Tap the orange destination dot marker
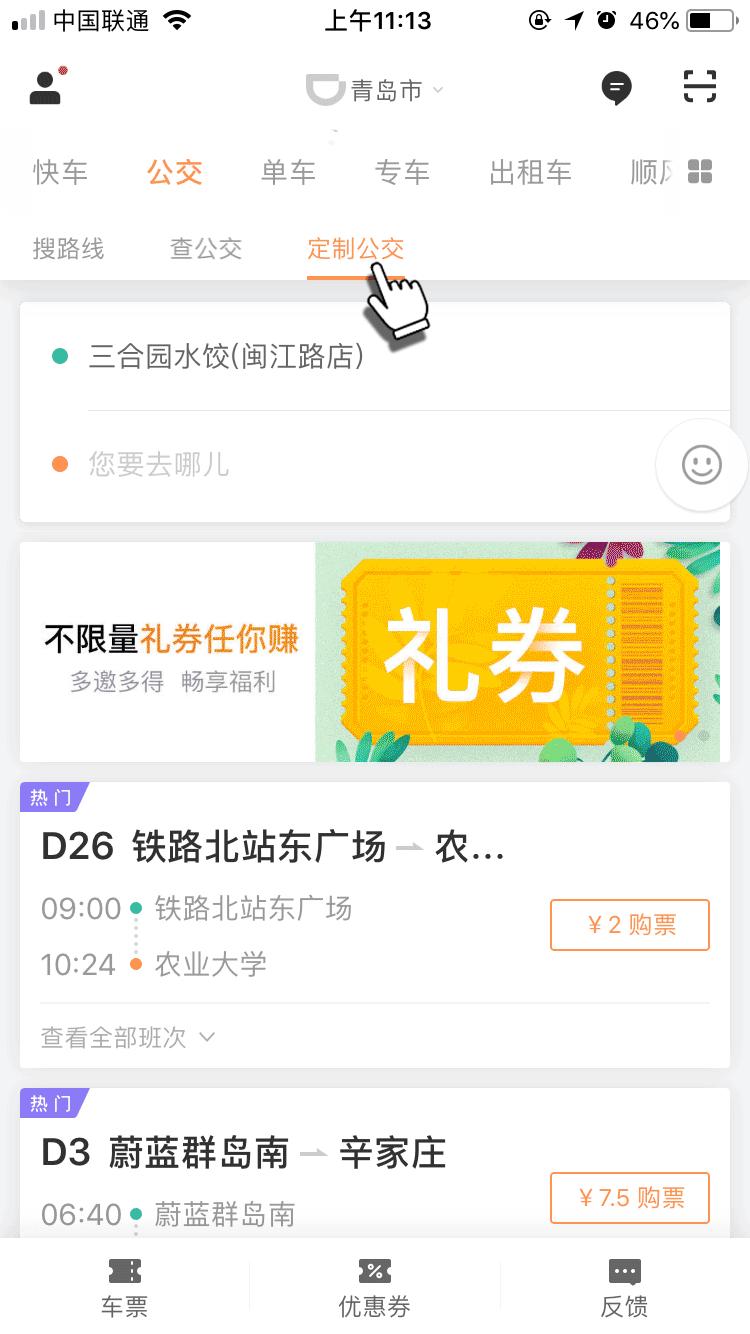750x1334 pixels. [62, 463]
